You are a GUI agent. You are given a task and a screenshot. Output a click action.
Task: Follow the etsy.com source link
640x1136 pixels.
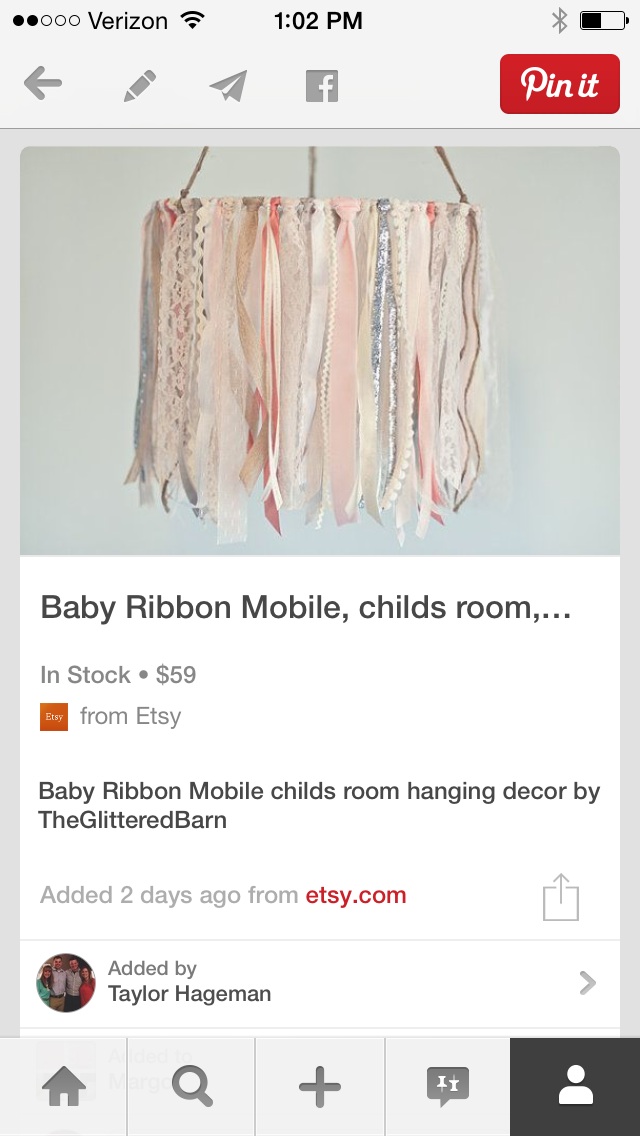(356, 895)
